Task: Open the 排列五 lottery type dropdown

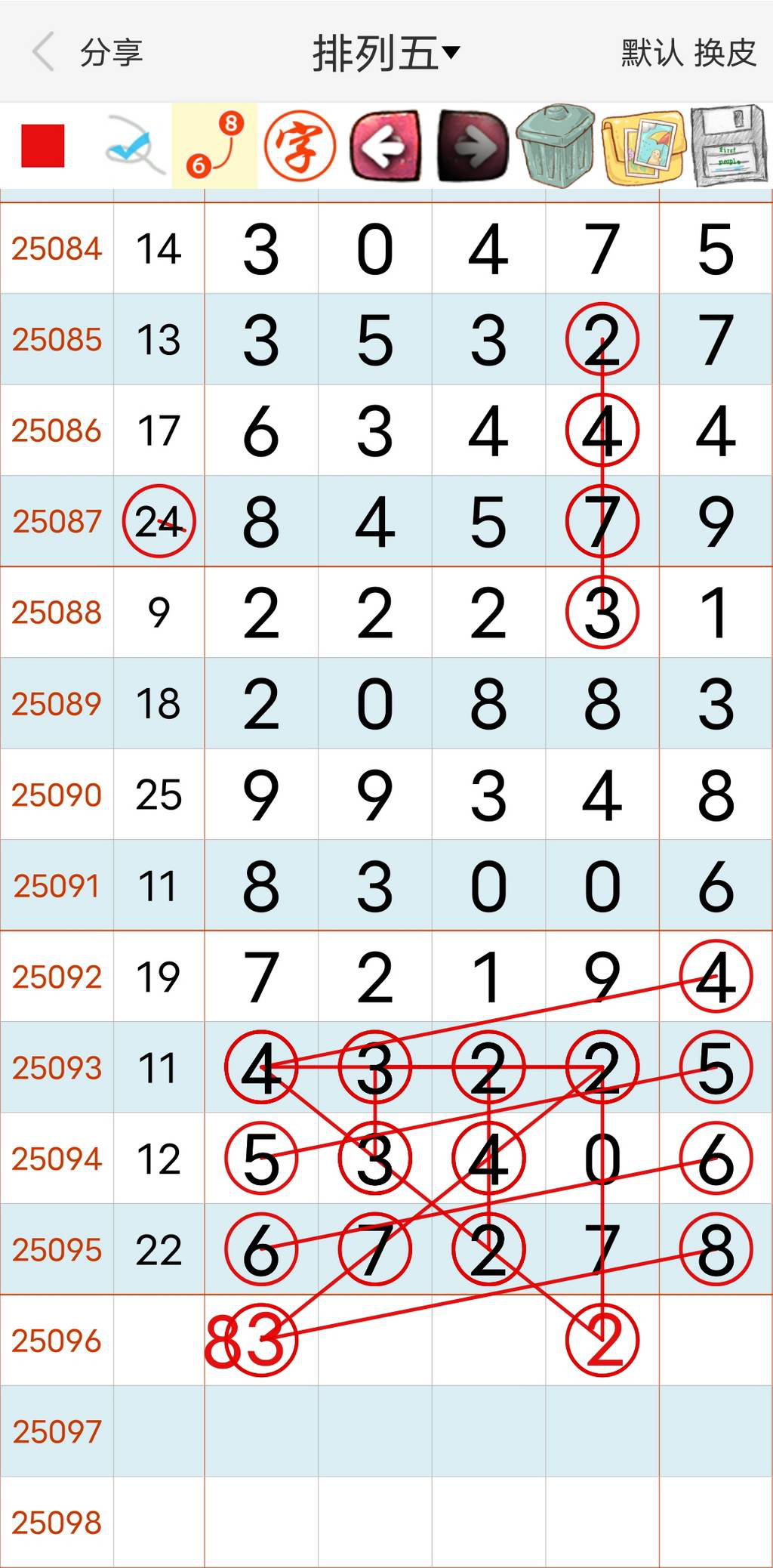Action: point(386,53)
